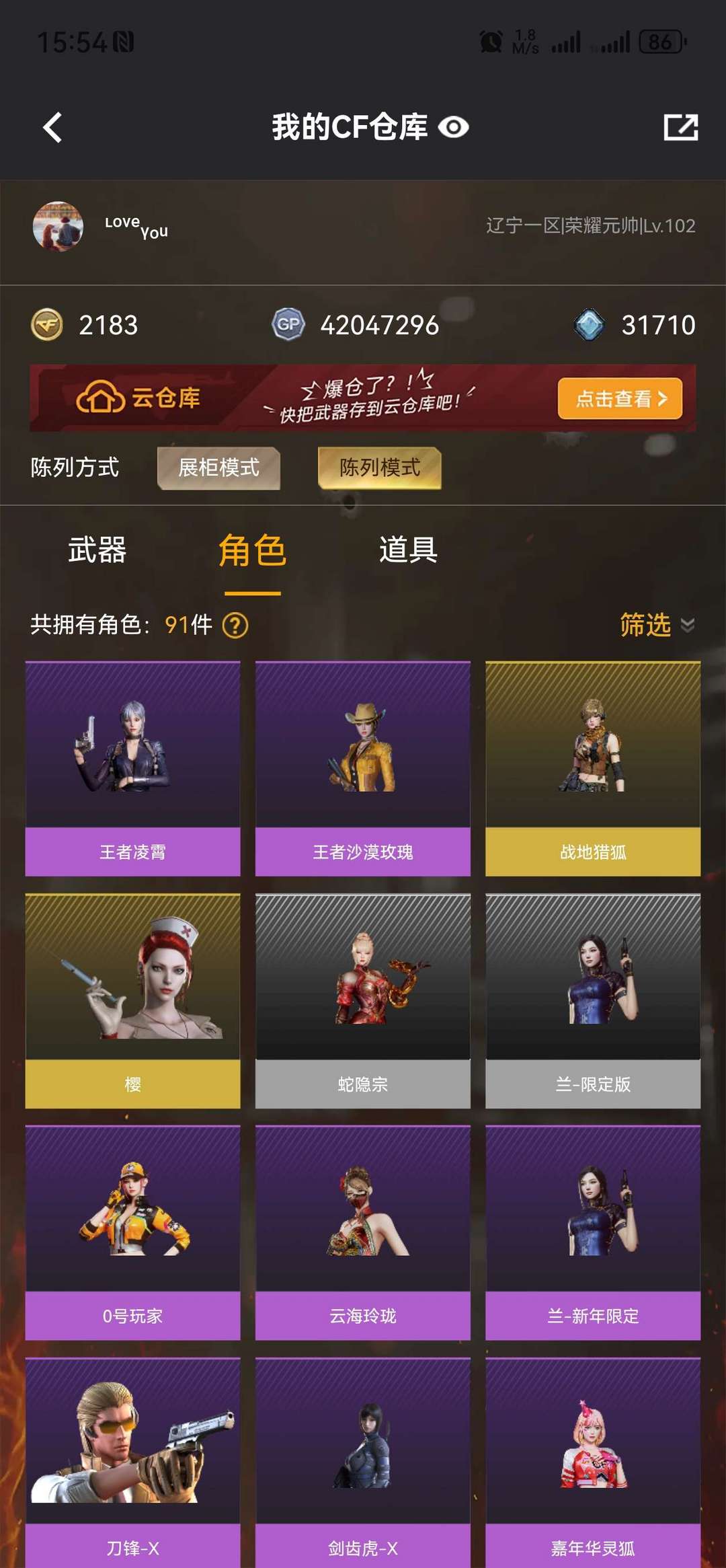726x1568 pixels.
Task: Switch to the 武器 weapons tab
Action: [97, 552]
